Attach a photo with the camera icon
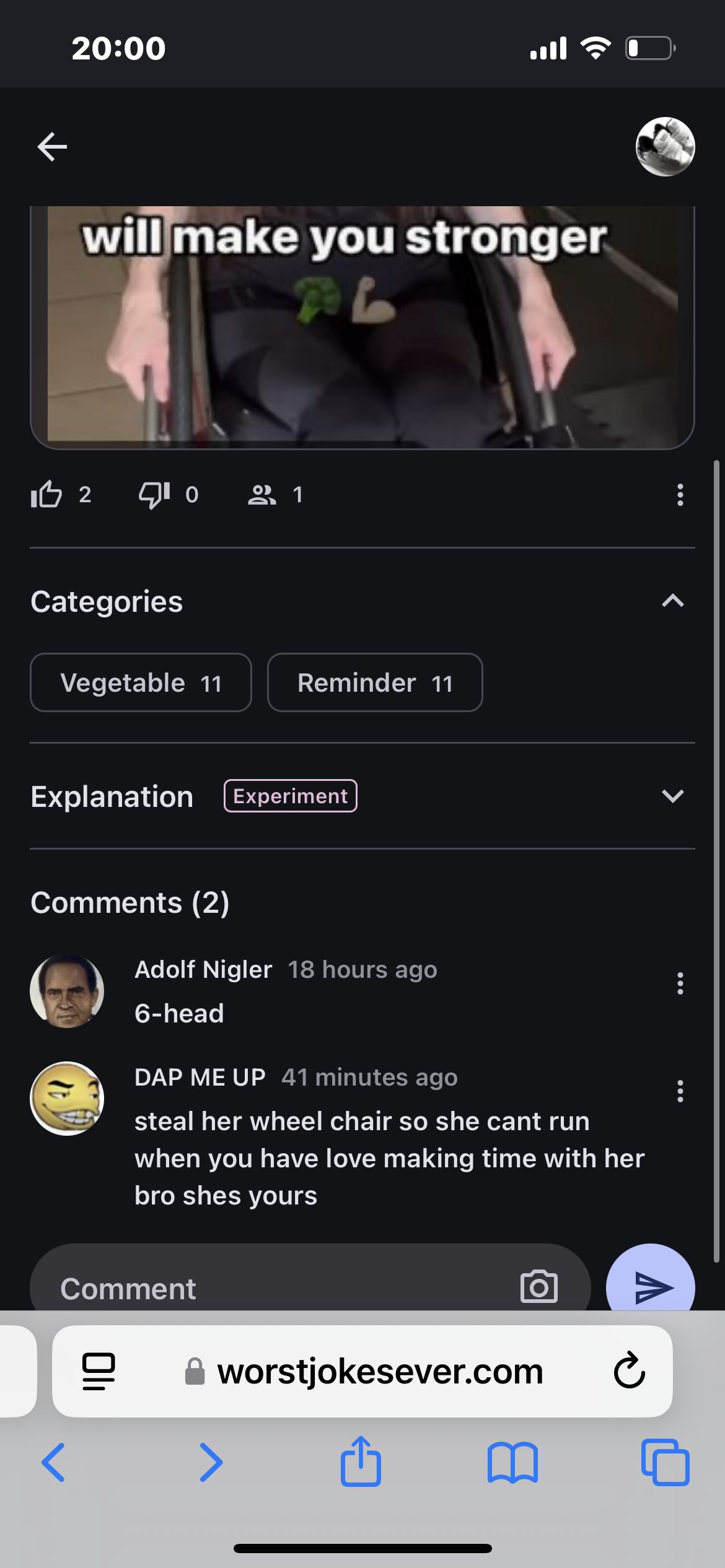725x1568 pixels. (538, 1287)
